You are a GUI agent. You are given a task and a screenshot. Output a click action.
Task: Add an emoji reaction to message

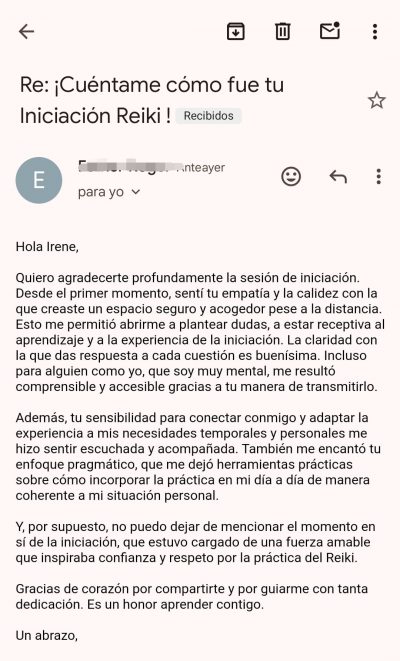tap(291, 177)
